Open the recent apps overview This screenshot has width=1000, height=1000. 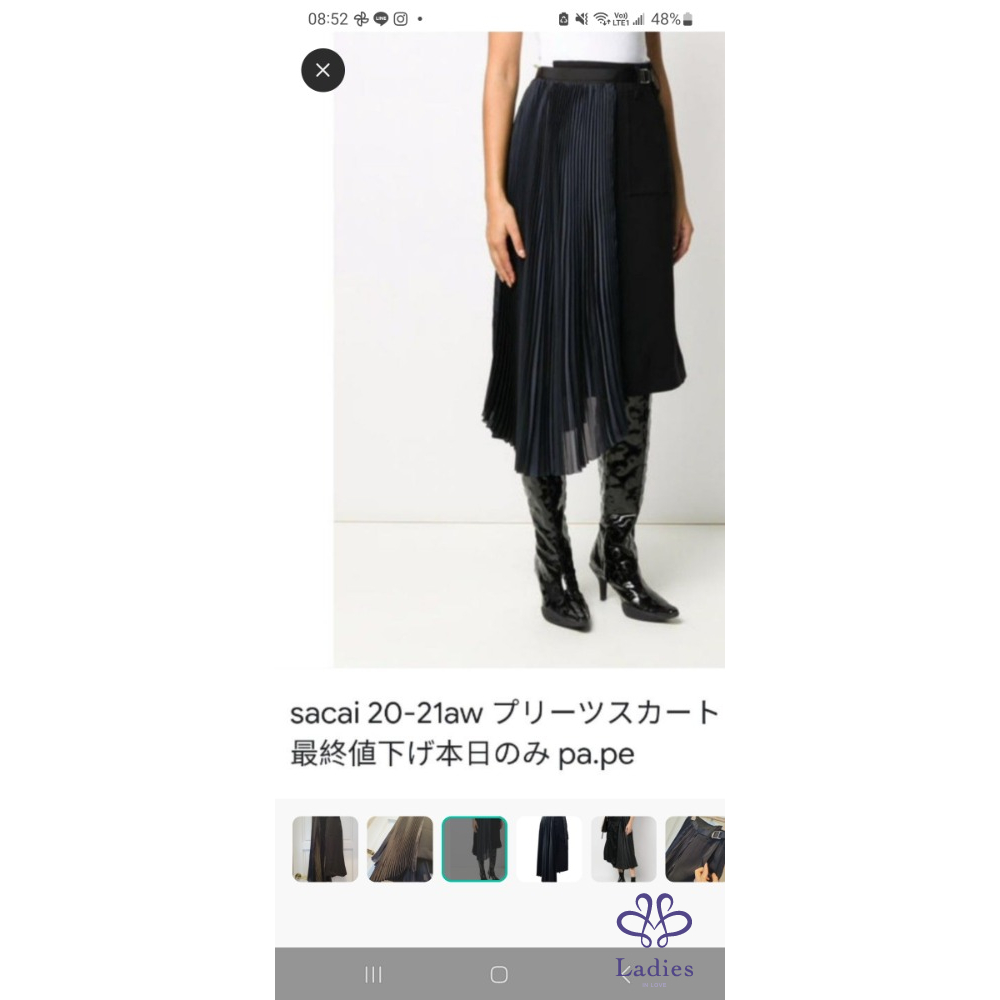click(x=374, y=974)
